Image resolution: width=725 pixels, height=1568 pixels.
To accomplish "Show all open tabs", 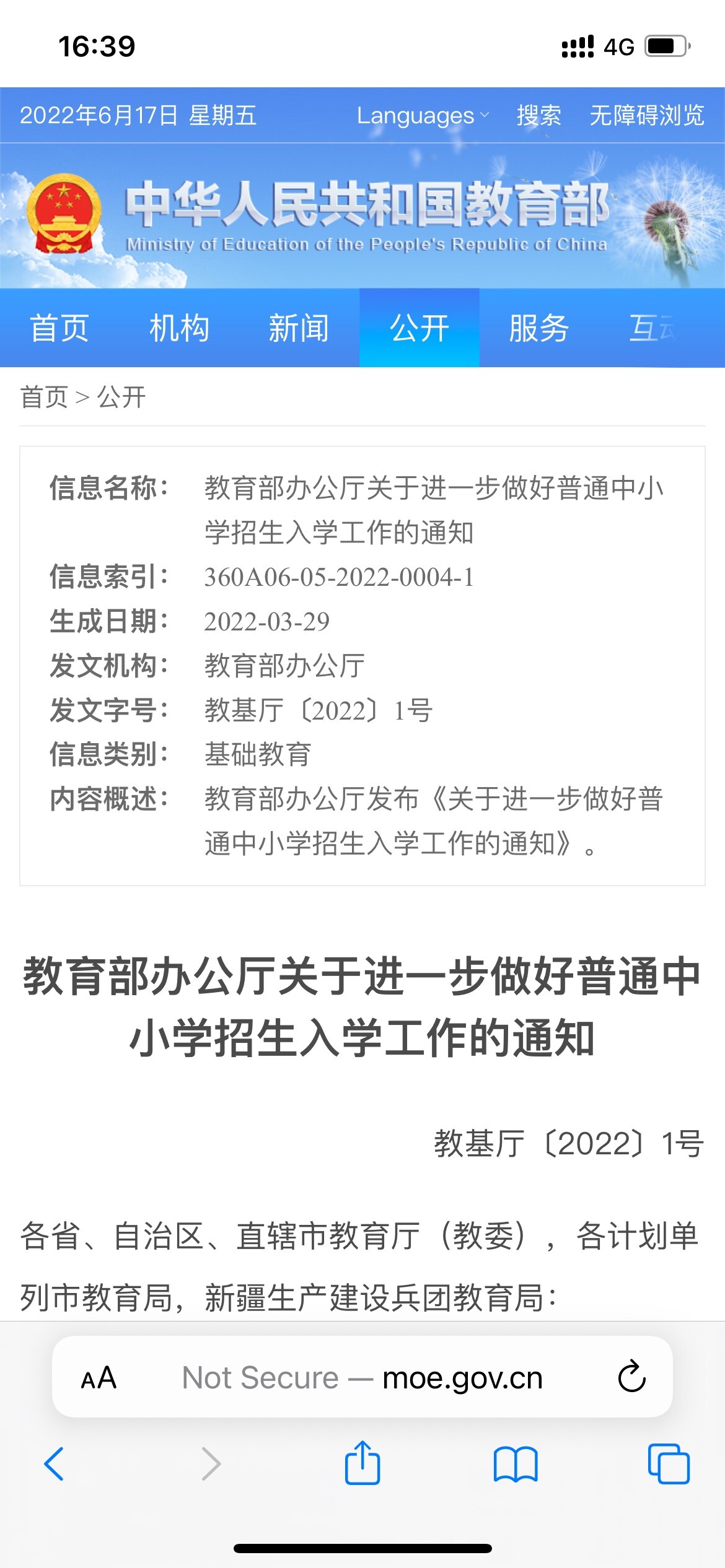I will [669, 1463].
